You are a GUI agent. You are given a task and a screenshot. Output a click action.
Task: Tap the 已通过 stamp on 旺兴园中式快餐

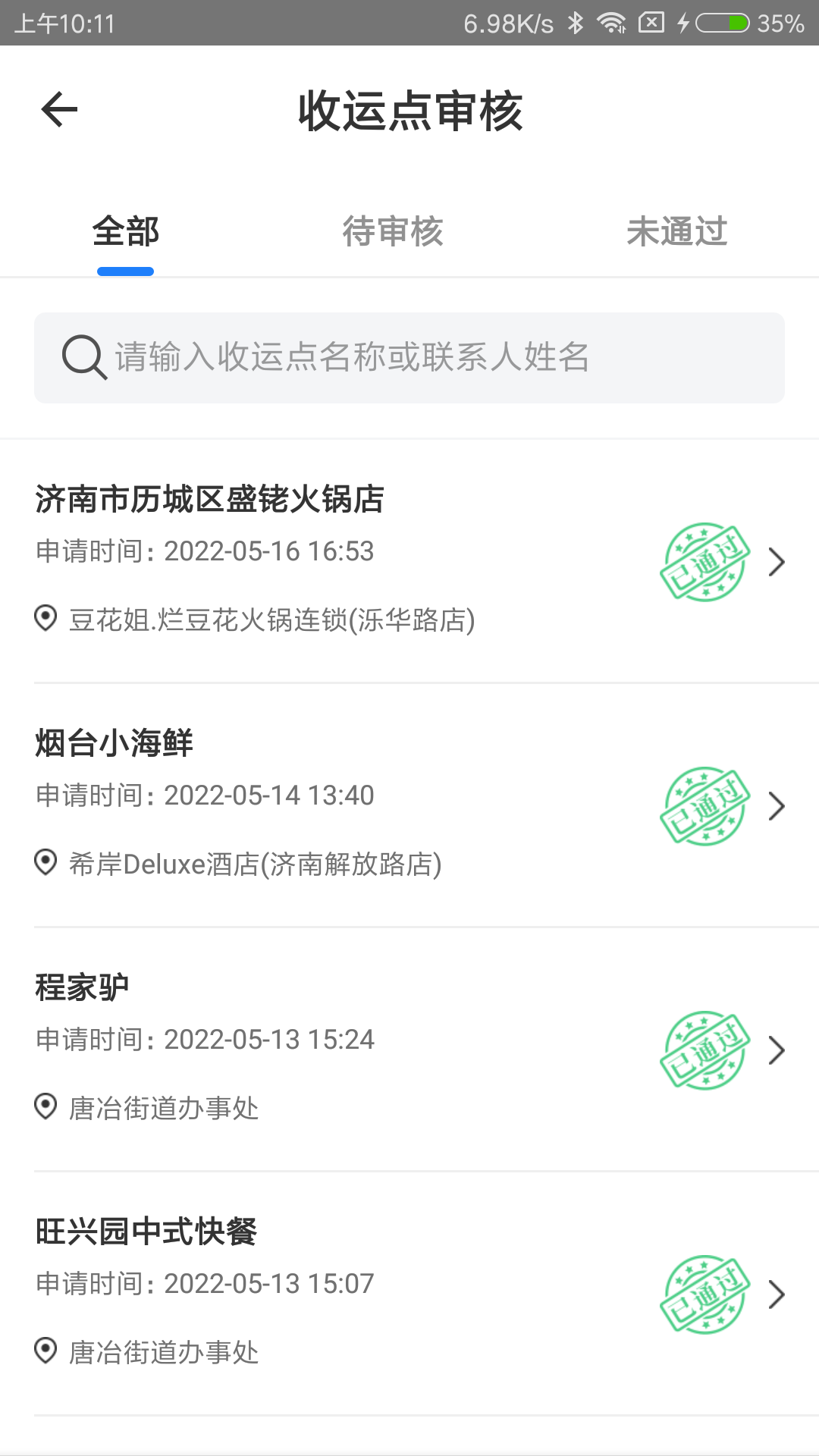point(705,1294)
